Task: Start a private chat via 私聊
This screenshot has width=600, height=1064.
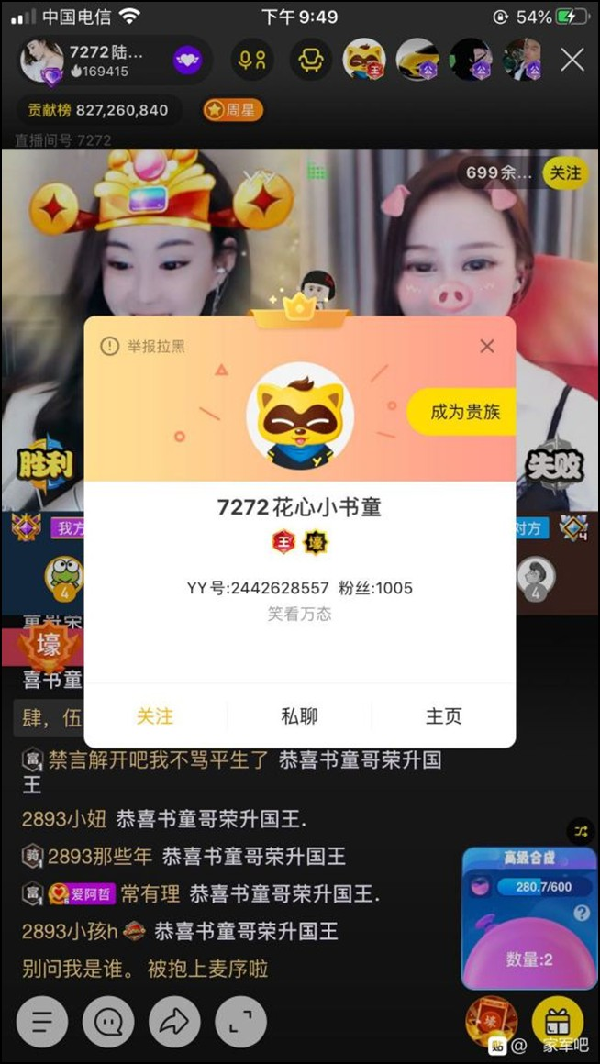Action: pos(299,716)
